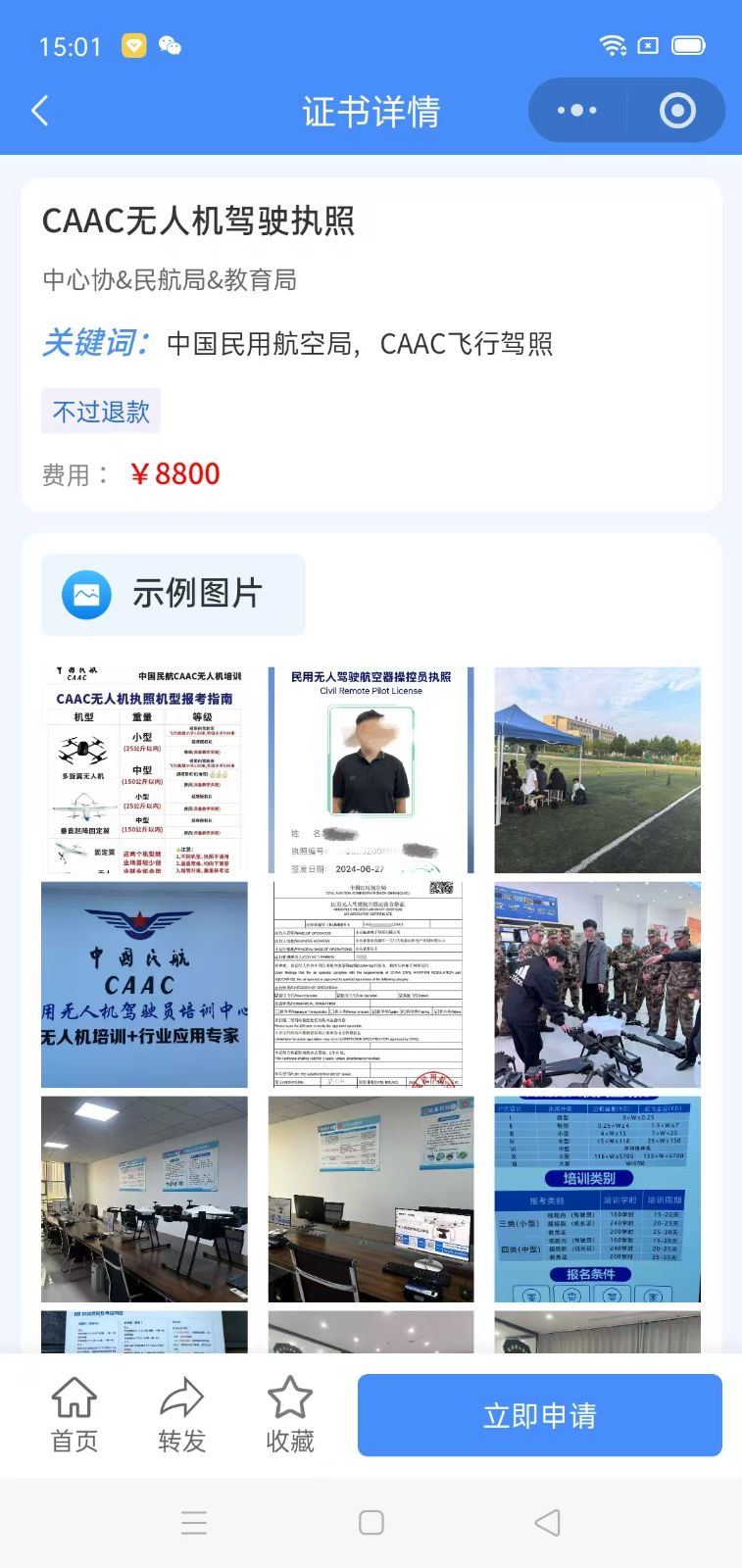Add this certificate to 收藏
Image resolution: width=742 pixels, height=1568 pixels.
click(x=290, y=1415)
